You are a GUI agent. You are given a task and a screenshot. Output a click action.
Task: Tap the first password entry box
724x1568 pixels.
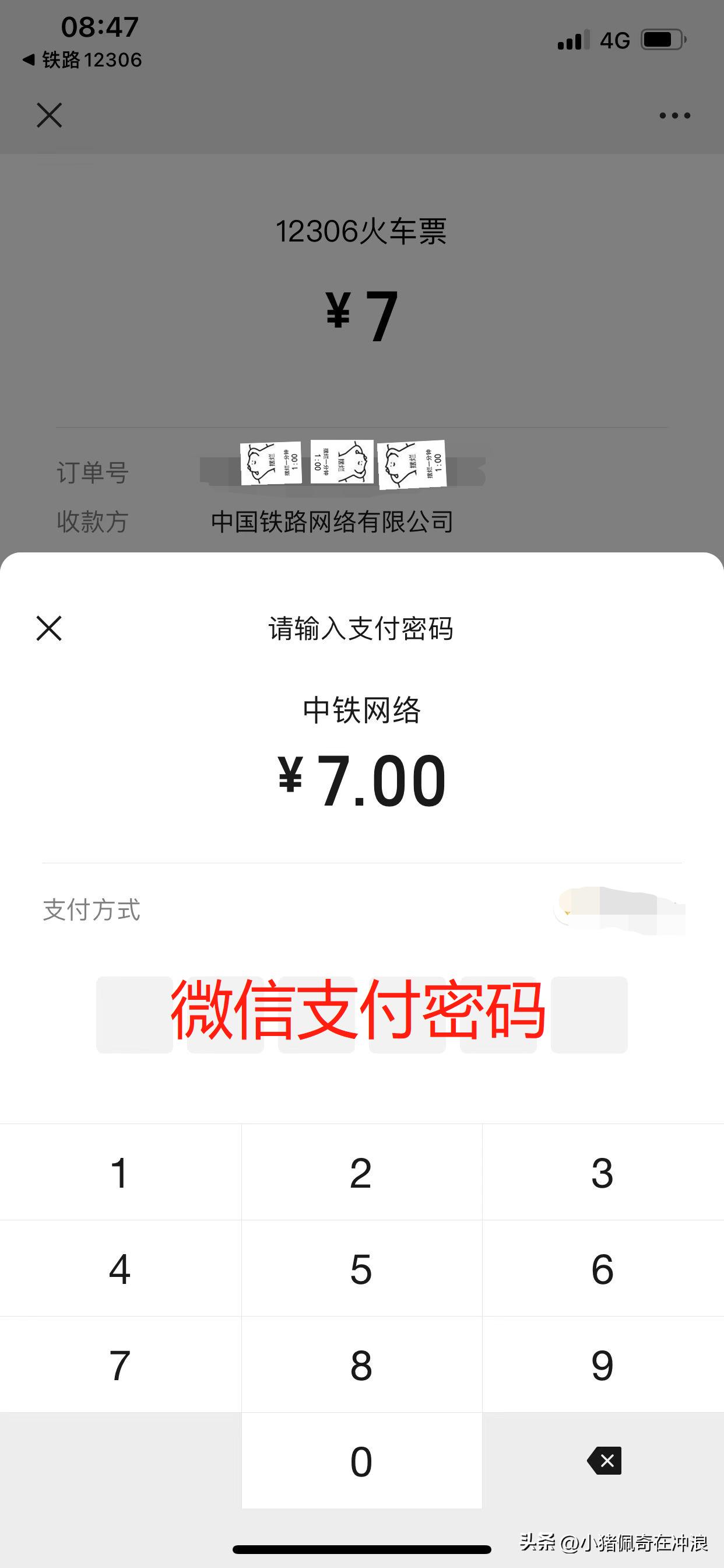(134, 1013)
